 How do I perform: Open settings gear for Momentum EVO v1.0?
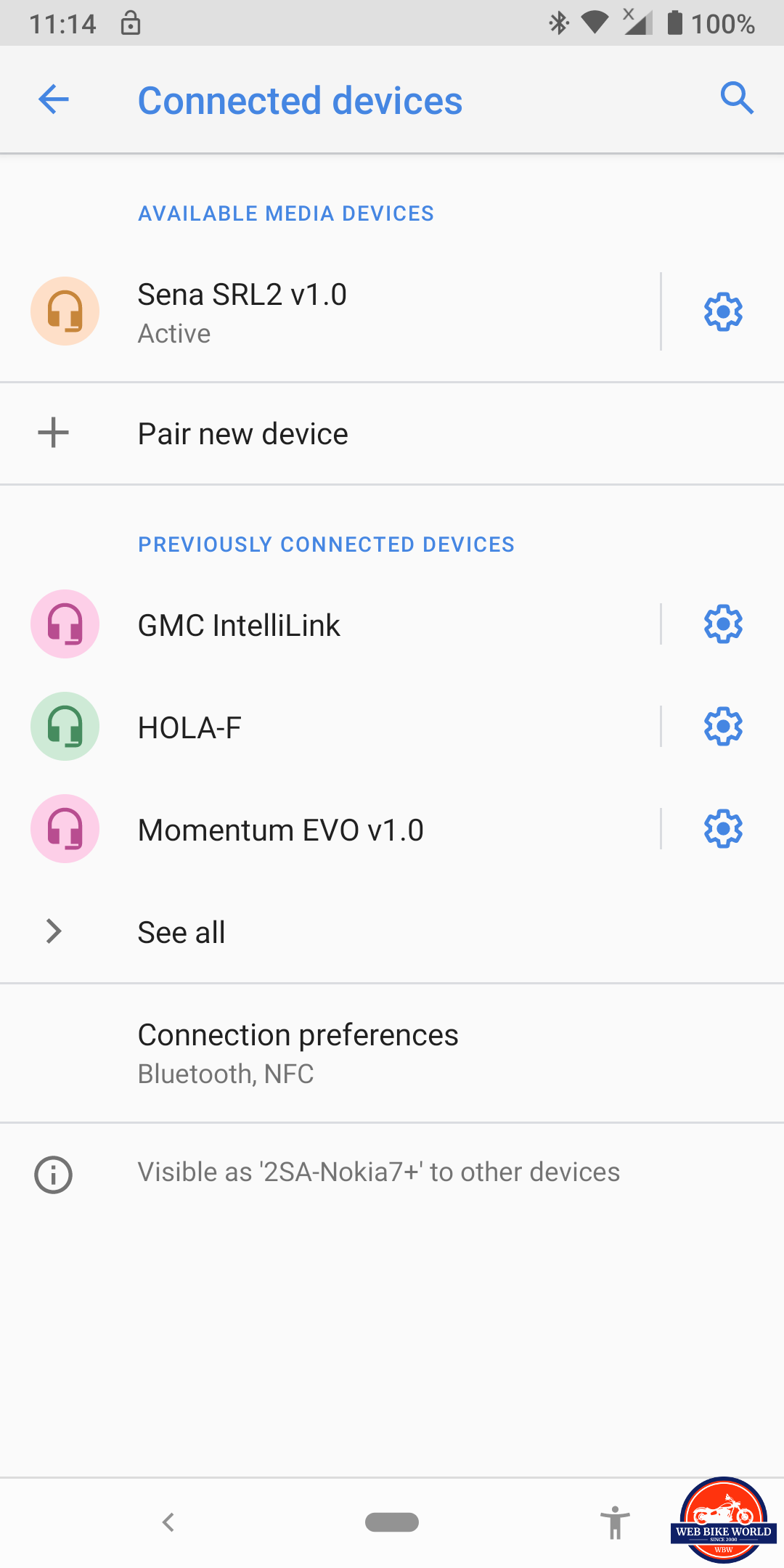[723, 829]
